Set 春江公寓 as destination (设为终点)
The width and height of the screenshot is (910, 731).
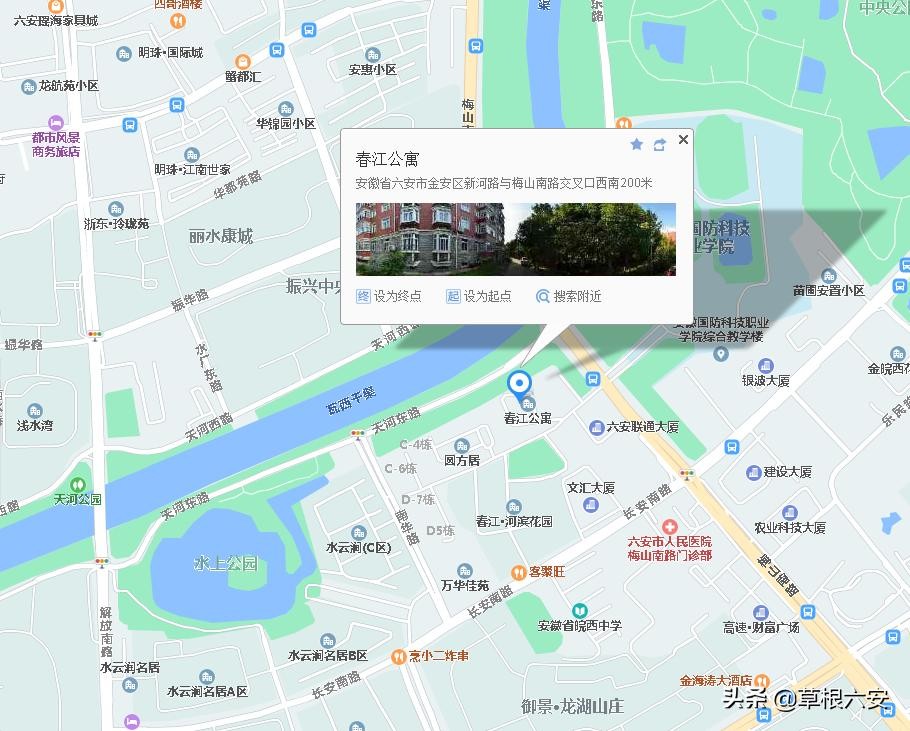coord(389,296)
